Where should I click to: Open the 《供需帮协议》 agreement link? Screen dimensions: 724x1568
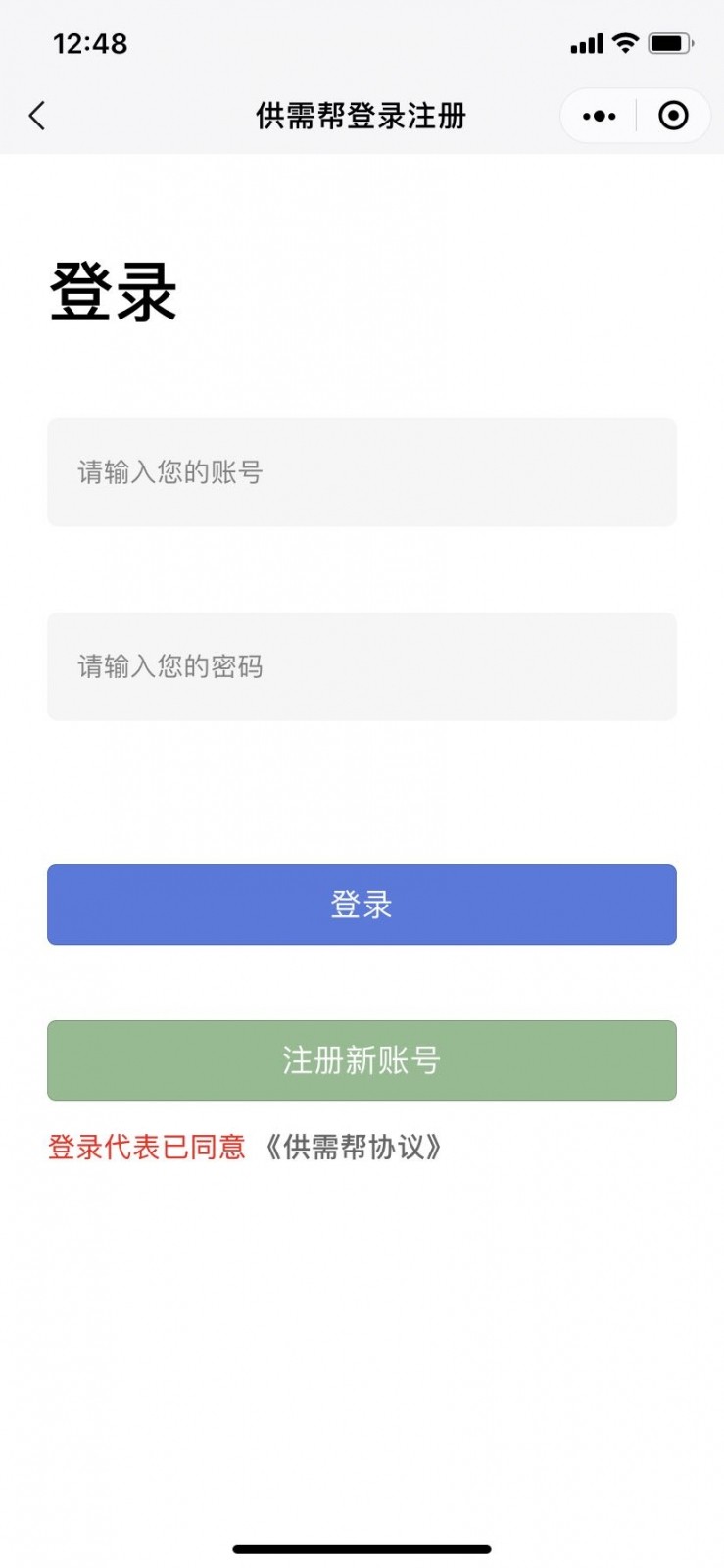tap(353, 1147)
